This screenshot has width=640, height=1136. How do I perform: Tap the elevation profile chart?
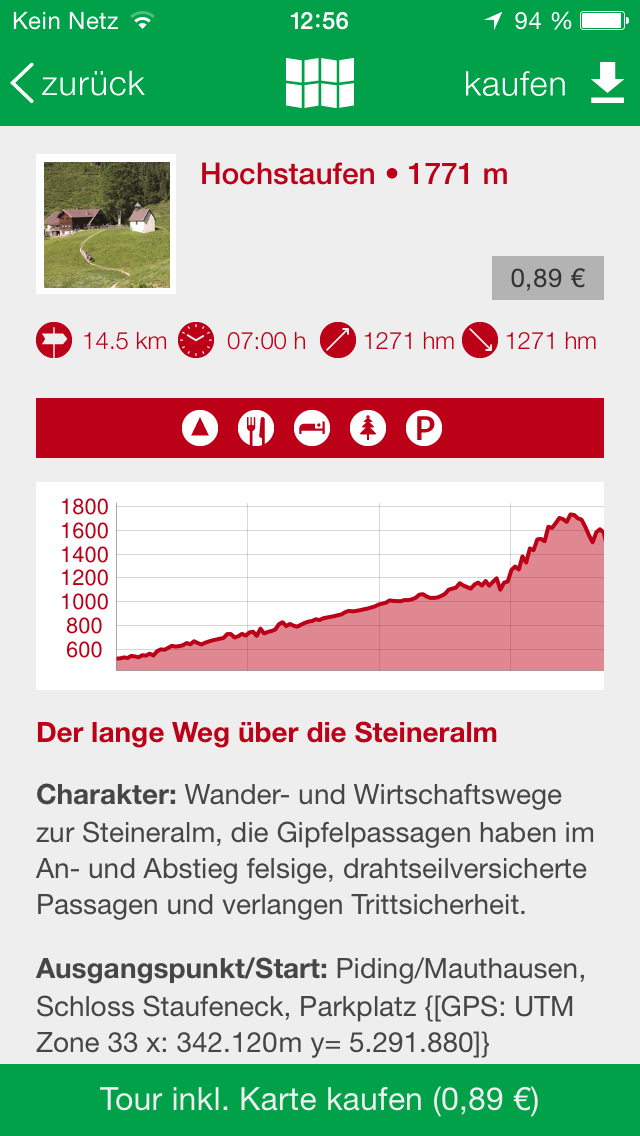point(320,586)
